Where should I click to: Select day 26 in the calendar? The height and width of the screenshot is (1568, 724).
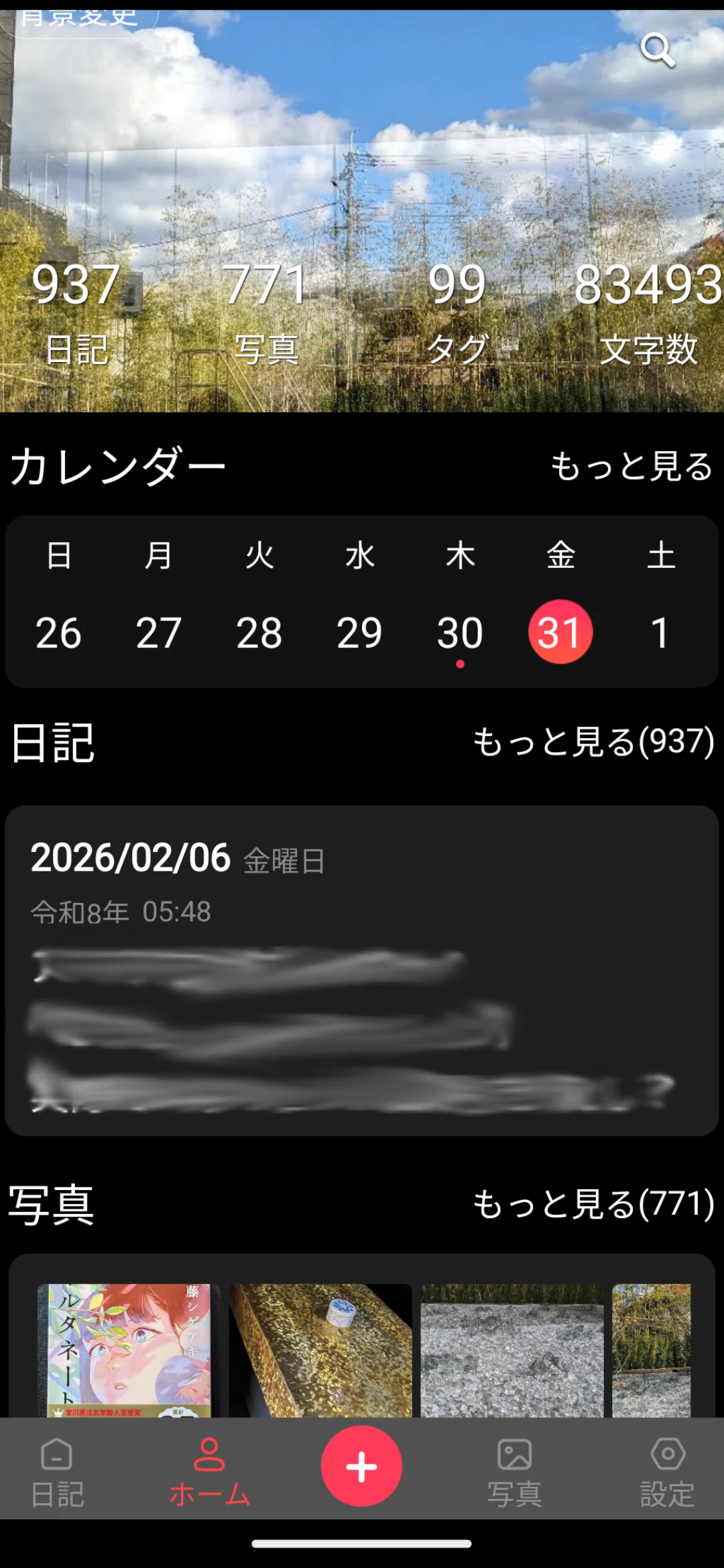point(58,633)
